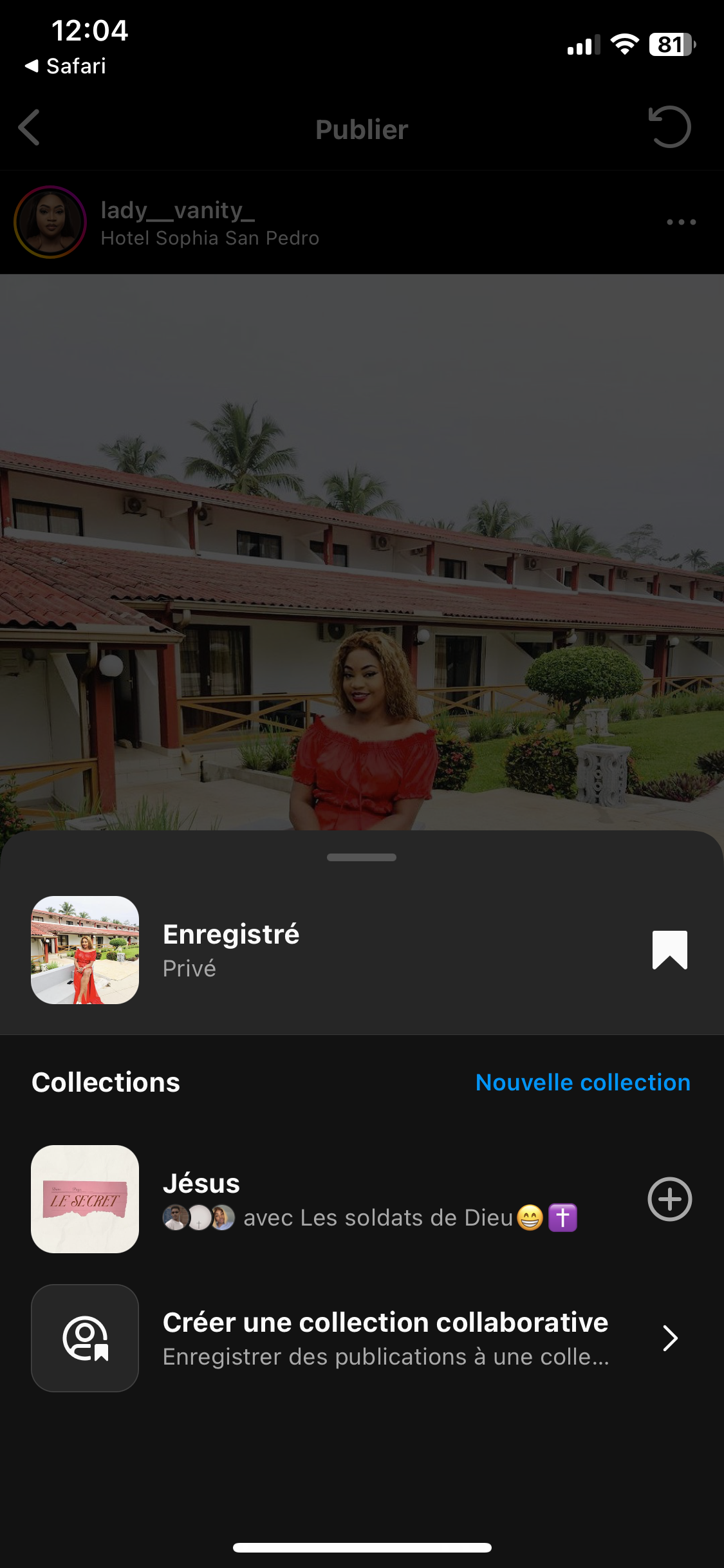Open the post's three-dot options menu
This screenshot has width=724, height=1568.
tap(681, 222)
